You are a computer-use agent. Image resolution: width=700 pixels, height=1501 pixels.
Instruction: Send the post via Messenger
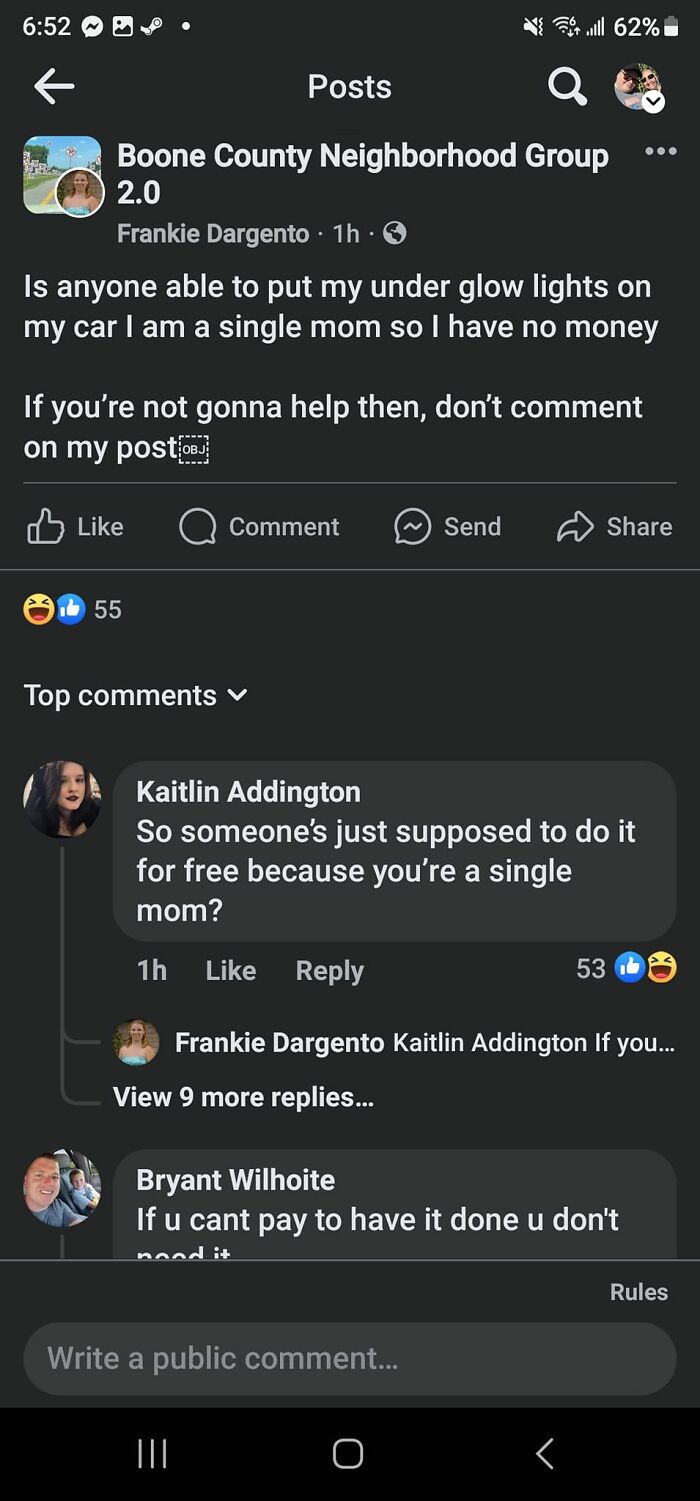[x=447, y=527]
